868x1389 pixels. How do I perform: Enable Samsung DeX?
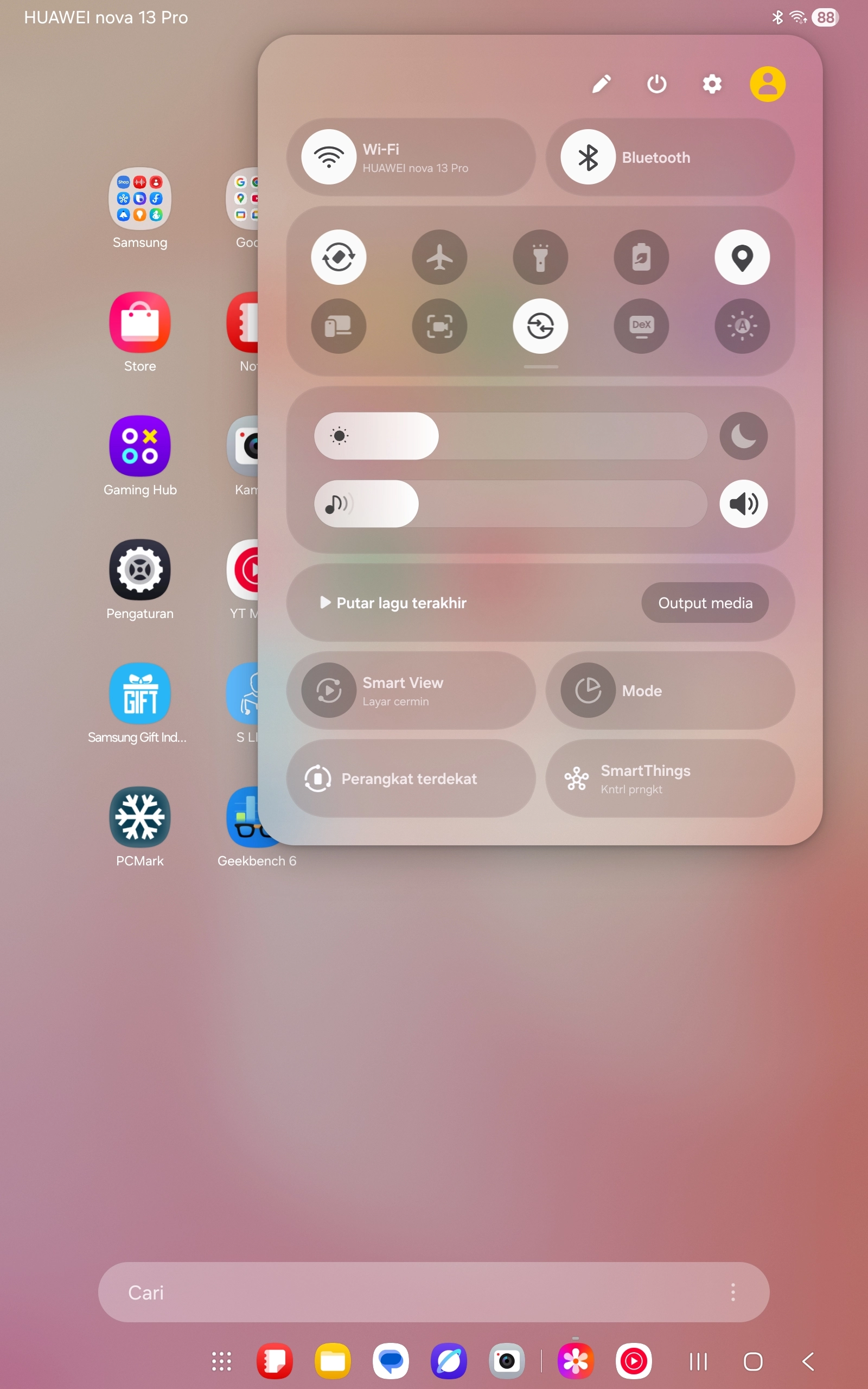641,326
